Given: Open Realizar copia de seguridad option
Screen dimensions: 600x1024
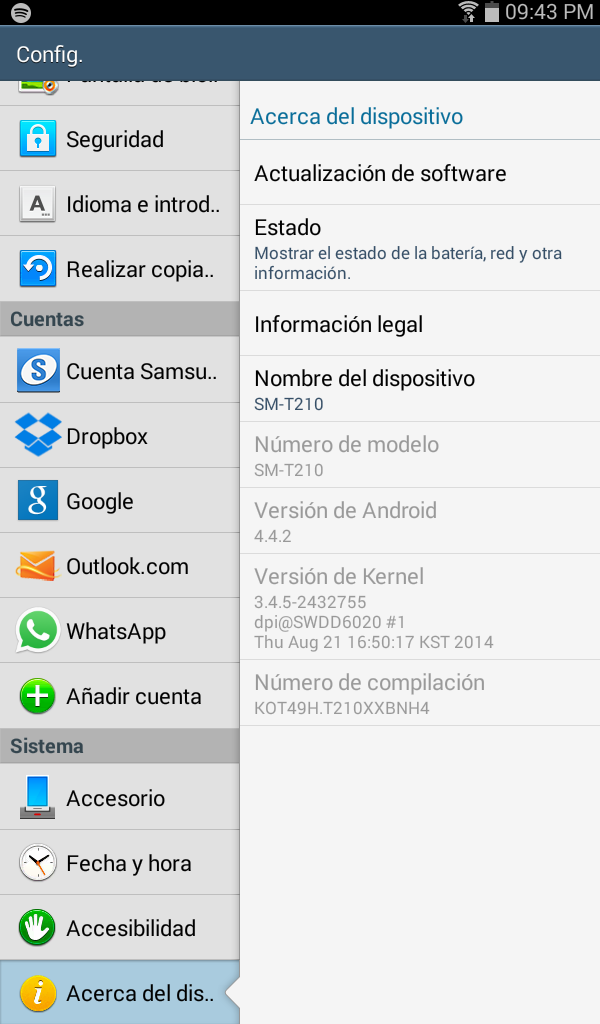Looking at the screenshot, I should (119, 269).
